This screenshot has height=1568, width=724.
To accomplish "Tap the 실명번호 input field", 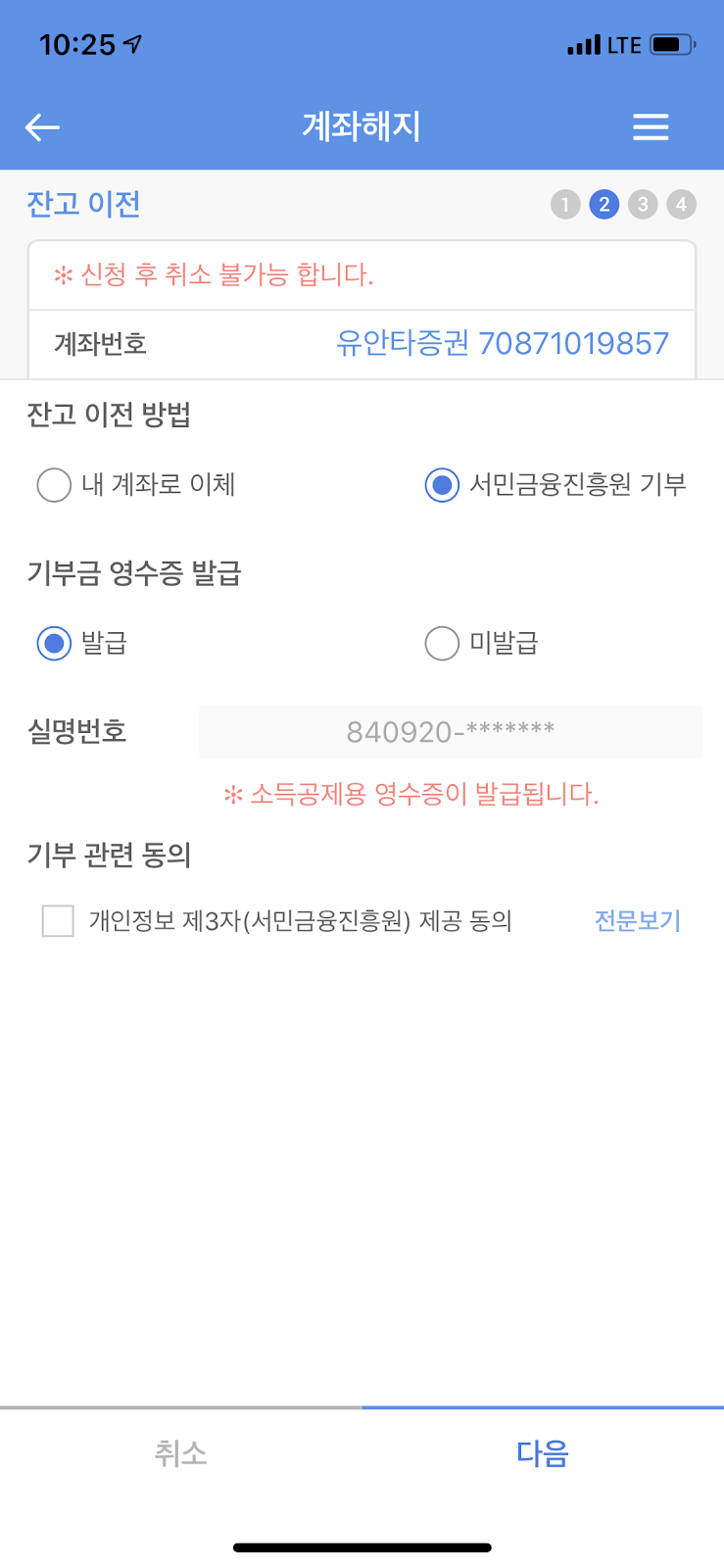I will pyautogui.click(x=451, y=732).
